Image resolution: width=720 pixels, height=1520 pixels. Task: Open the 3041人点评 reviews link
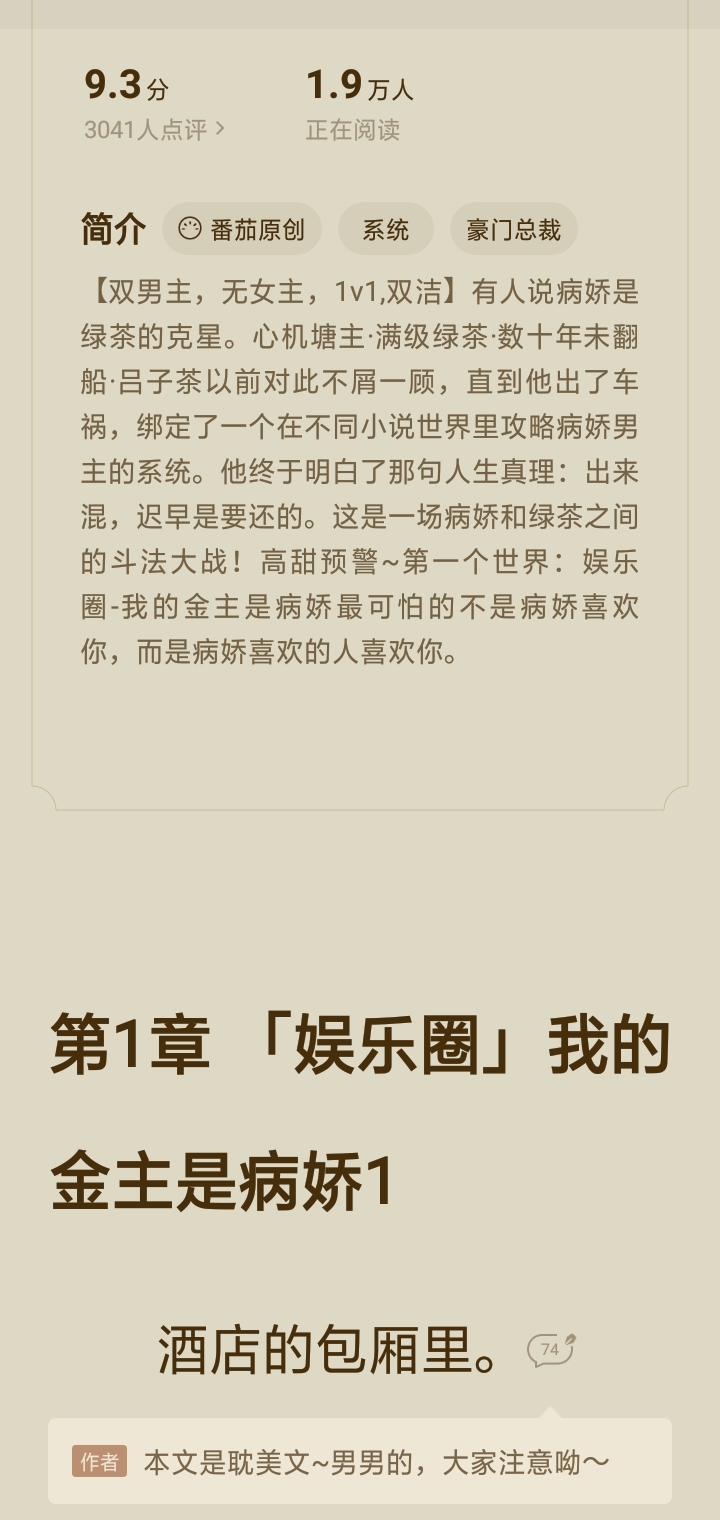pos(154,130)
